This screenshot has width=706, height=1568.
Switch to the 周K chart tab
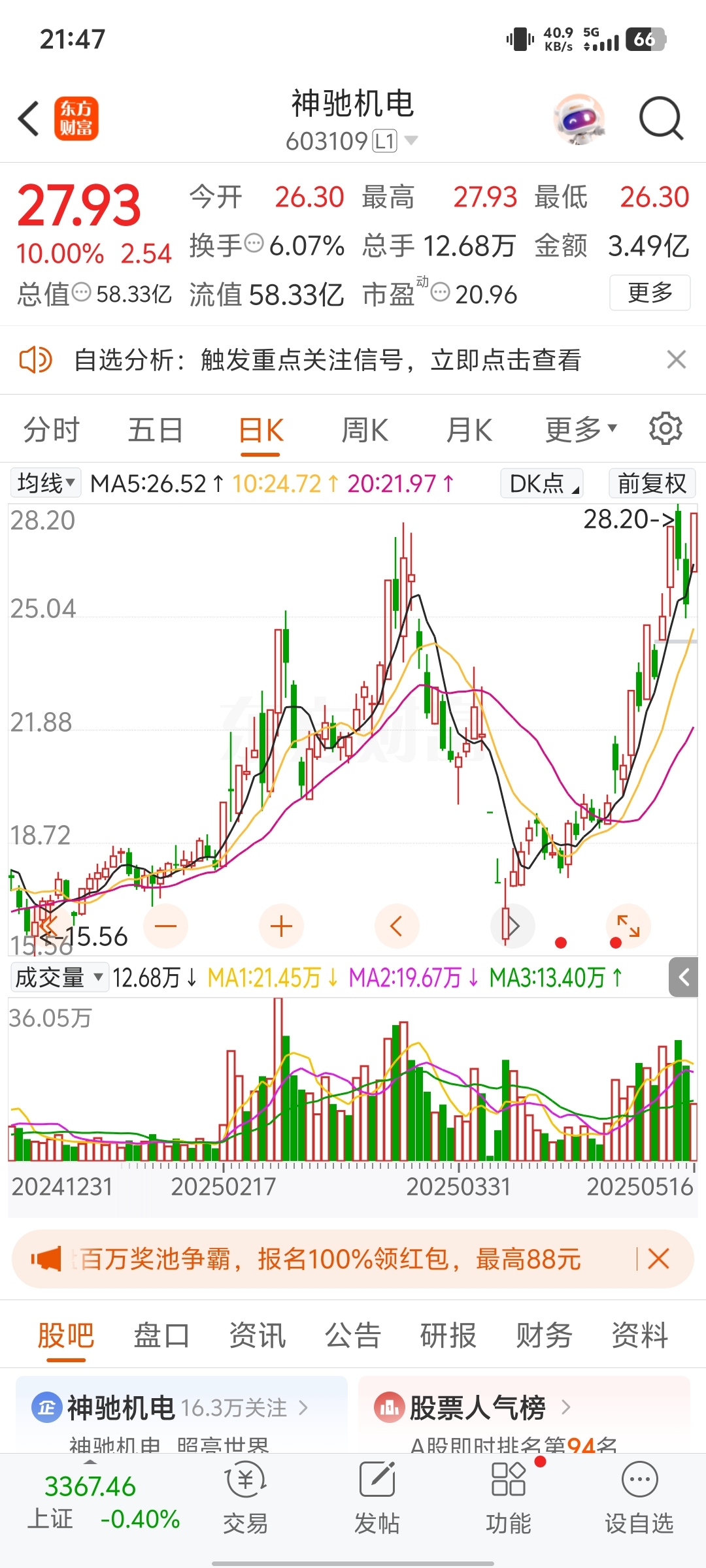pyautogui.click(x=365, y=430)
